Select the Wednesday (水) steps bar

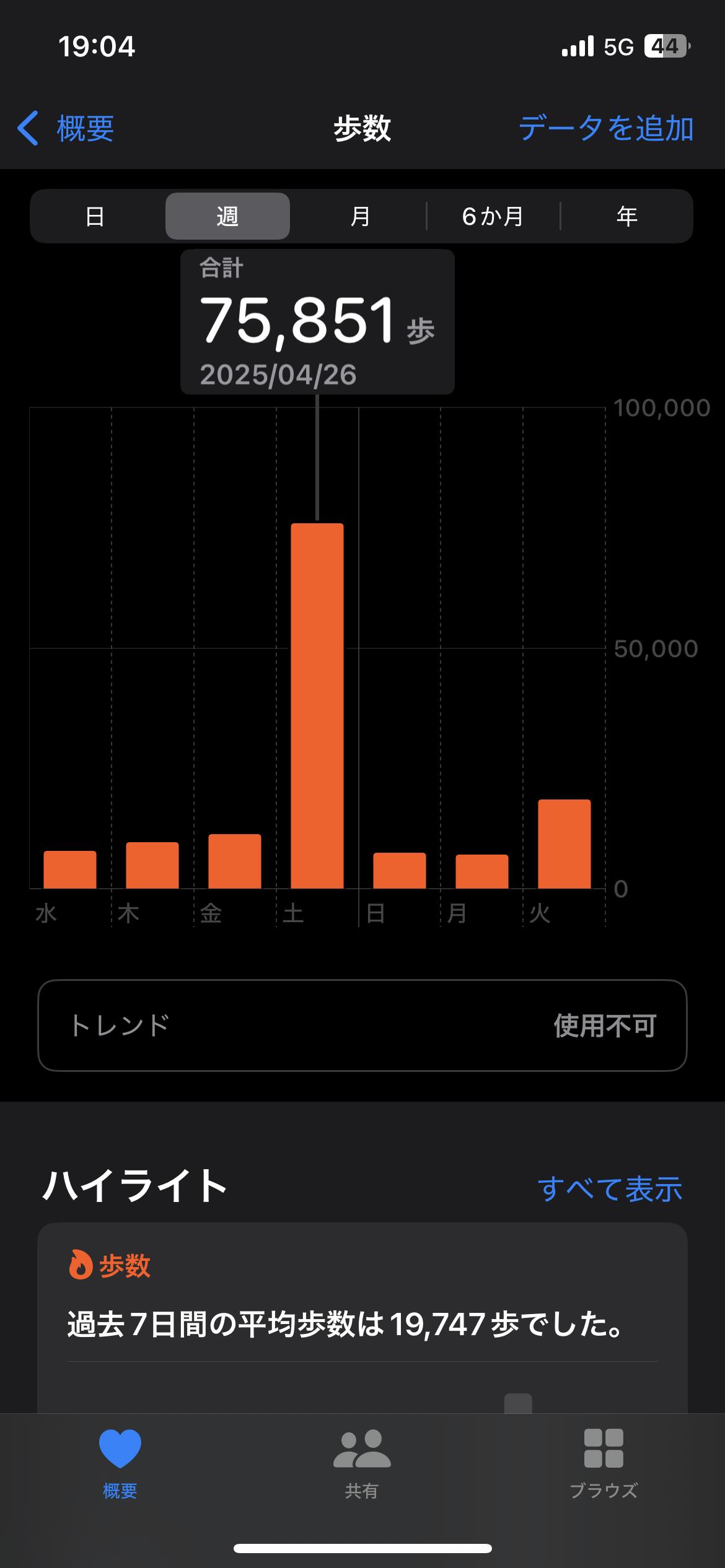69,869
